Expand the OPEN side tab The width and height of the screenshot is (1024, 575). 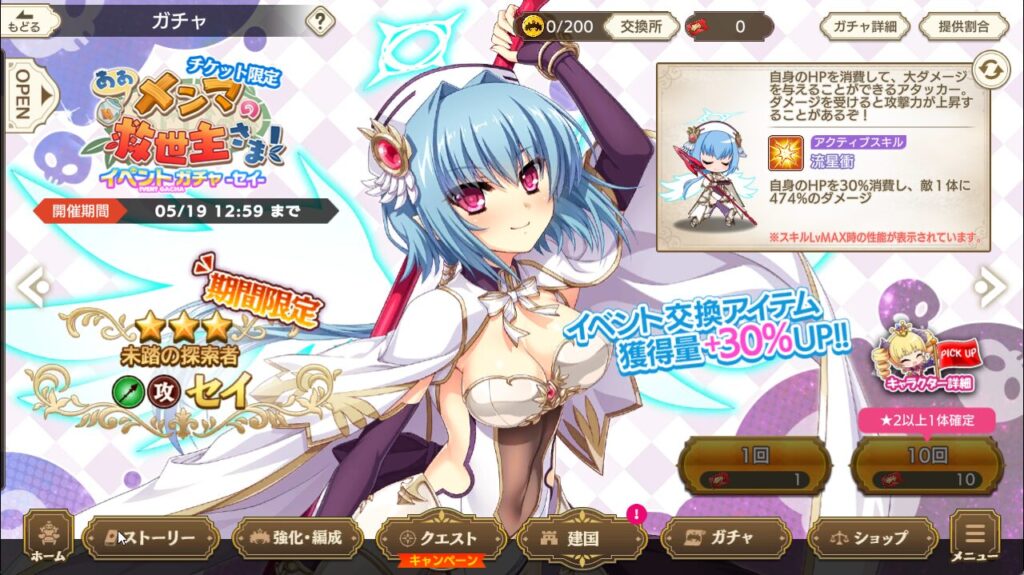tap(20, 94)
